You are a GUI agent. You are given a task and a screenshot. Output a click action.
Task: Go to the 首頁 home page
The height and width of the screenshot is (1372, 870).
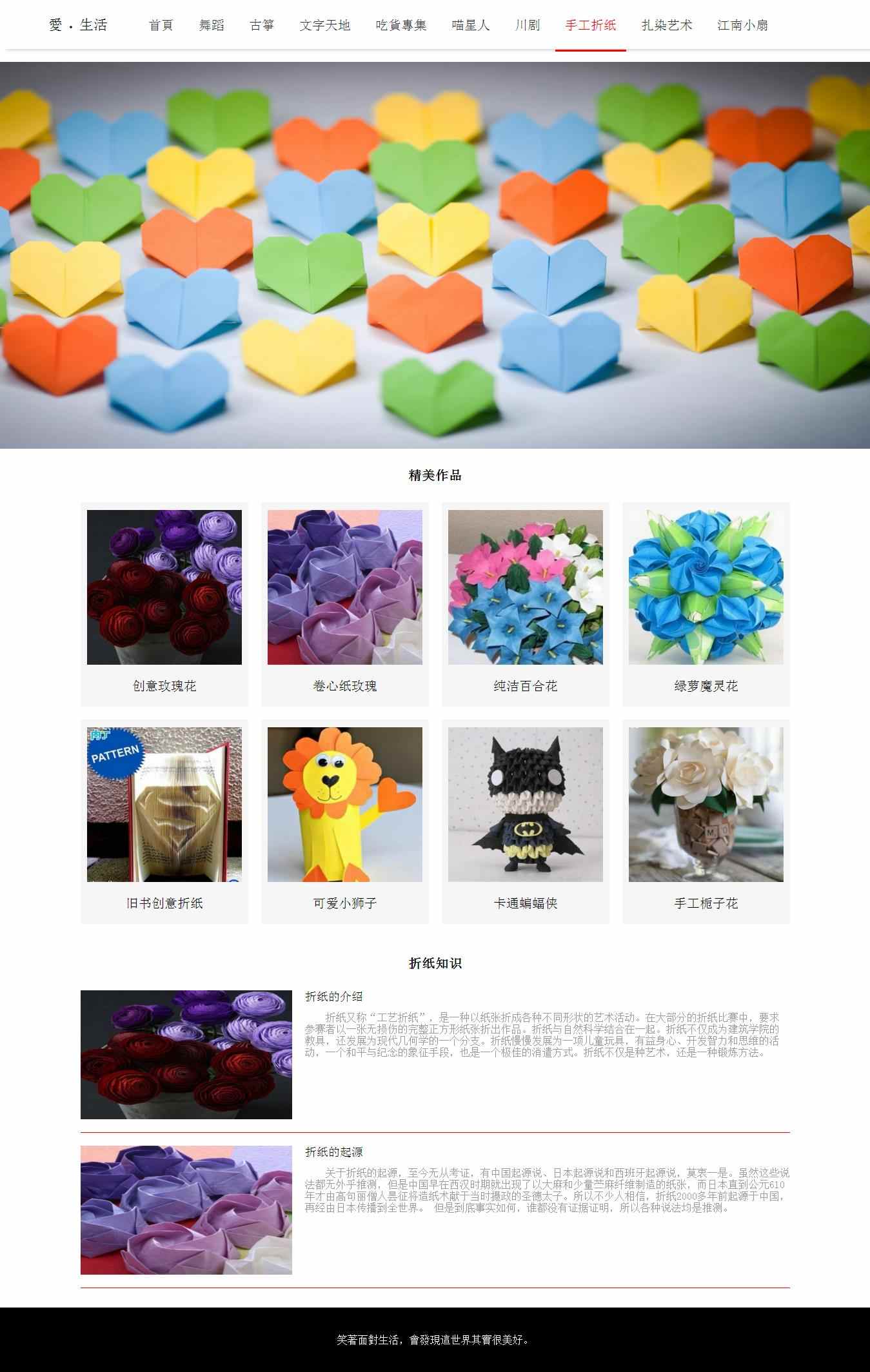[x=161, y=25]
